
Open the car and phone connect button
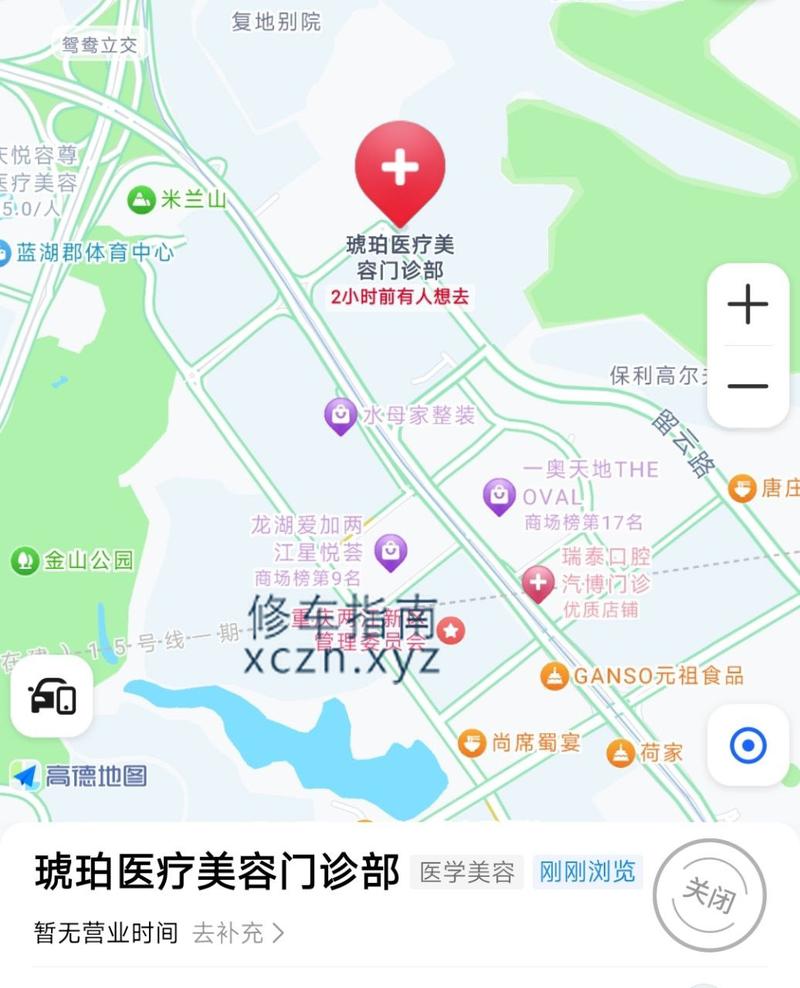pos(52,697)
